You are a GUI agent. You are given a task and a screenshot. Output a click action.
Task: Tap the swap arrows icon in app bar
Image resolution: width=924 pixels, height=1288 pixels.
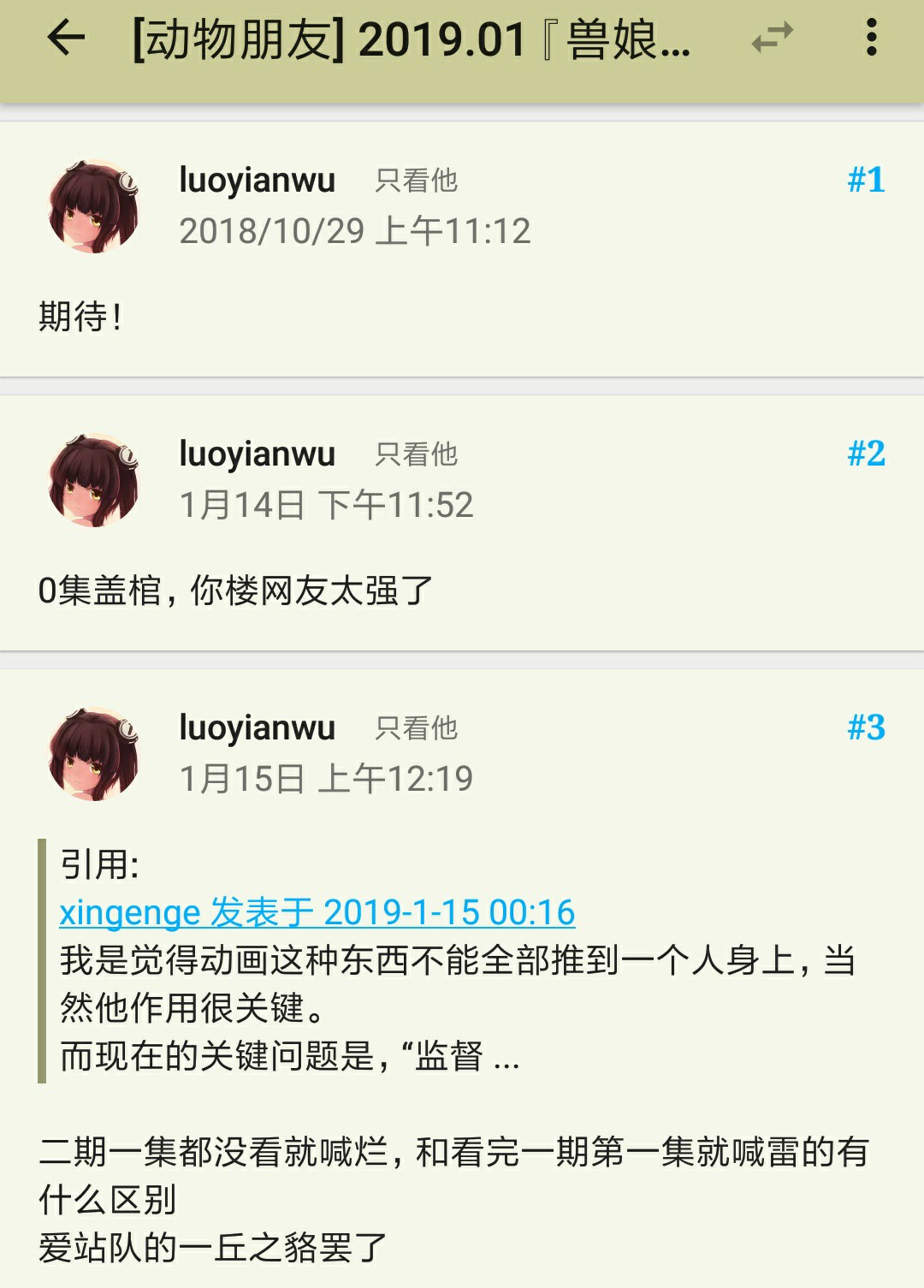pyautogui.click(x=772, y=39)
